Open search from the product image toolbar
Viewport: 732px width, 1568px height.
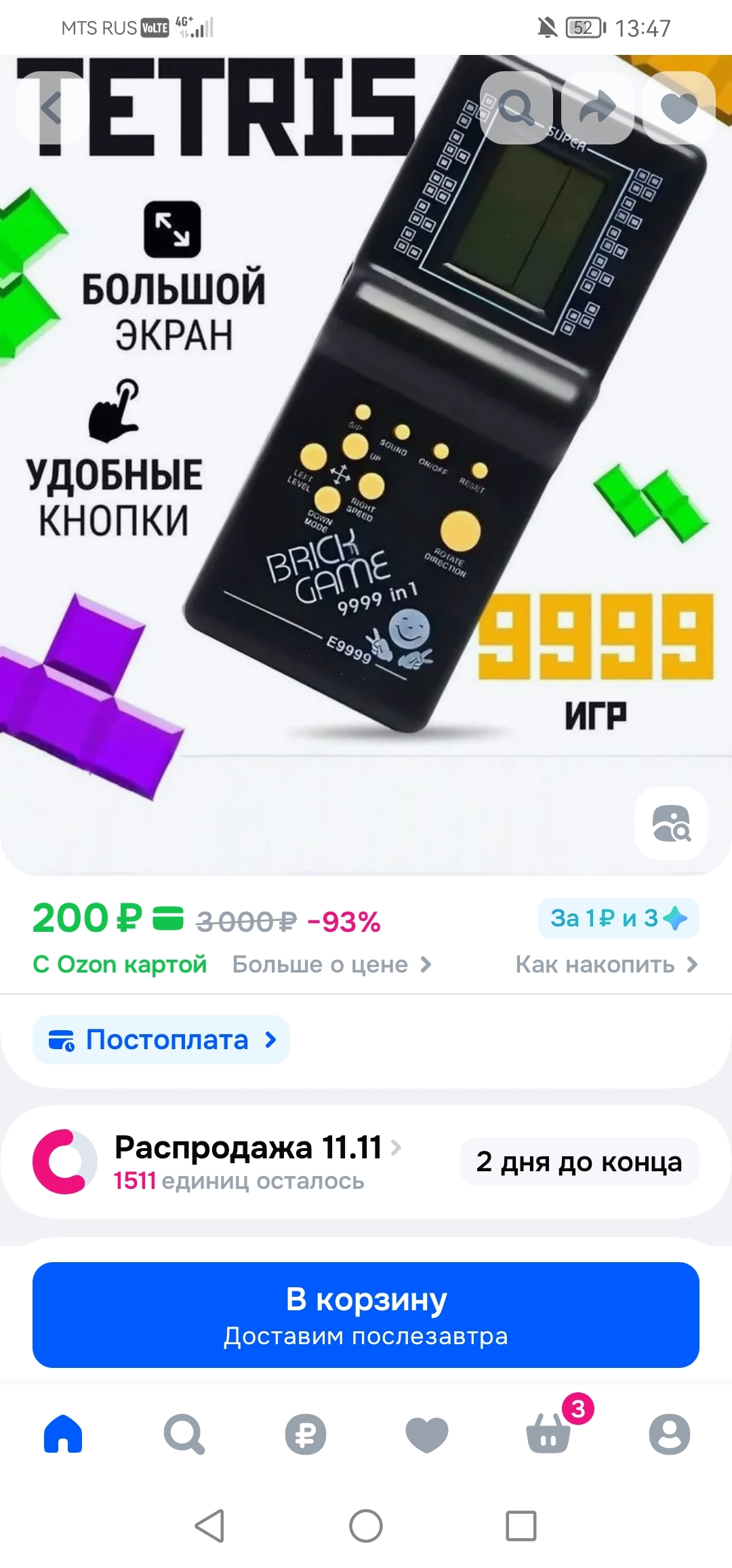(516, 108)
